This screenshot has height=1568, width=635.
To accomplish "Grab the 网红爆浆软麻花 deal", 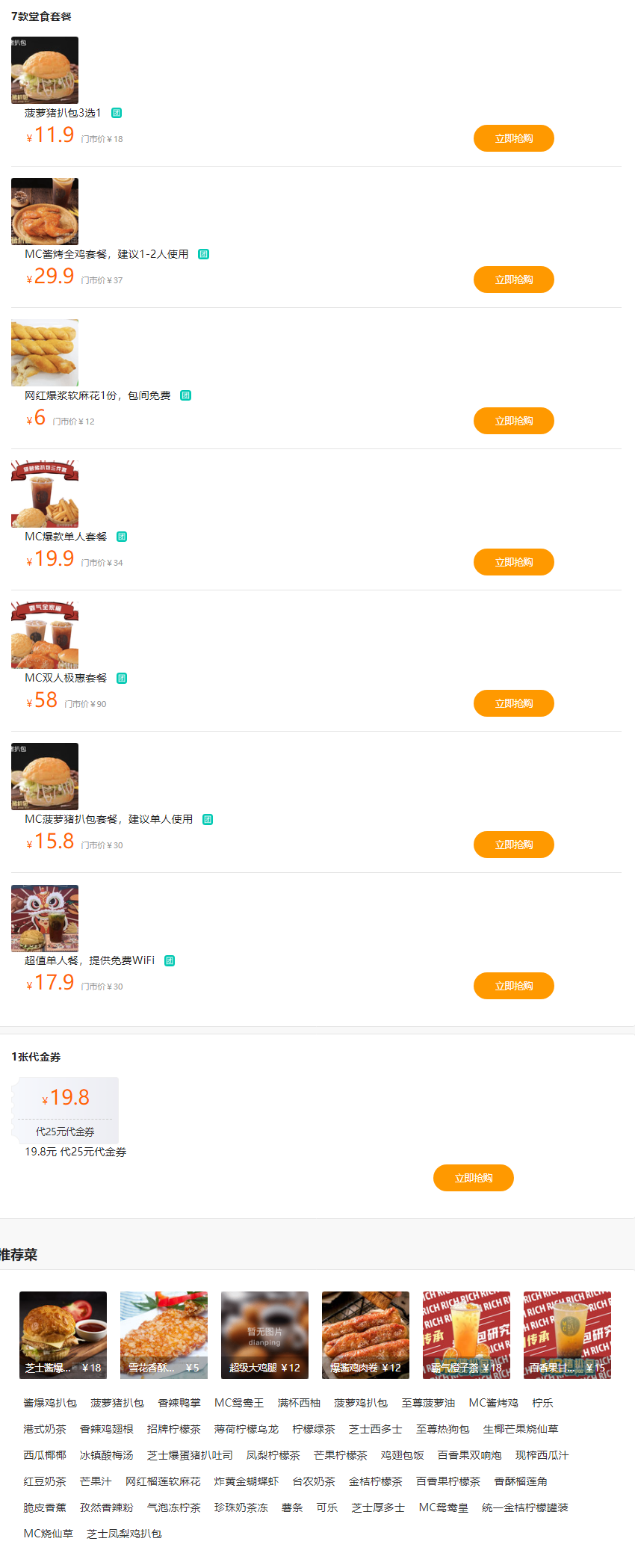I will pos(513,421).
